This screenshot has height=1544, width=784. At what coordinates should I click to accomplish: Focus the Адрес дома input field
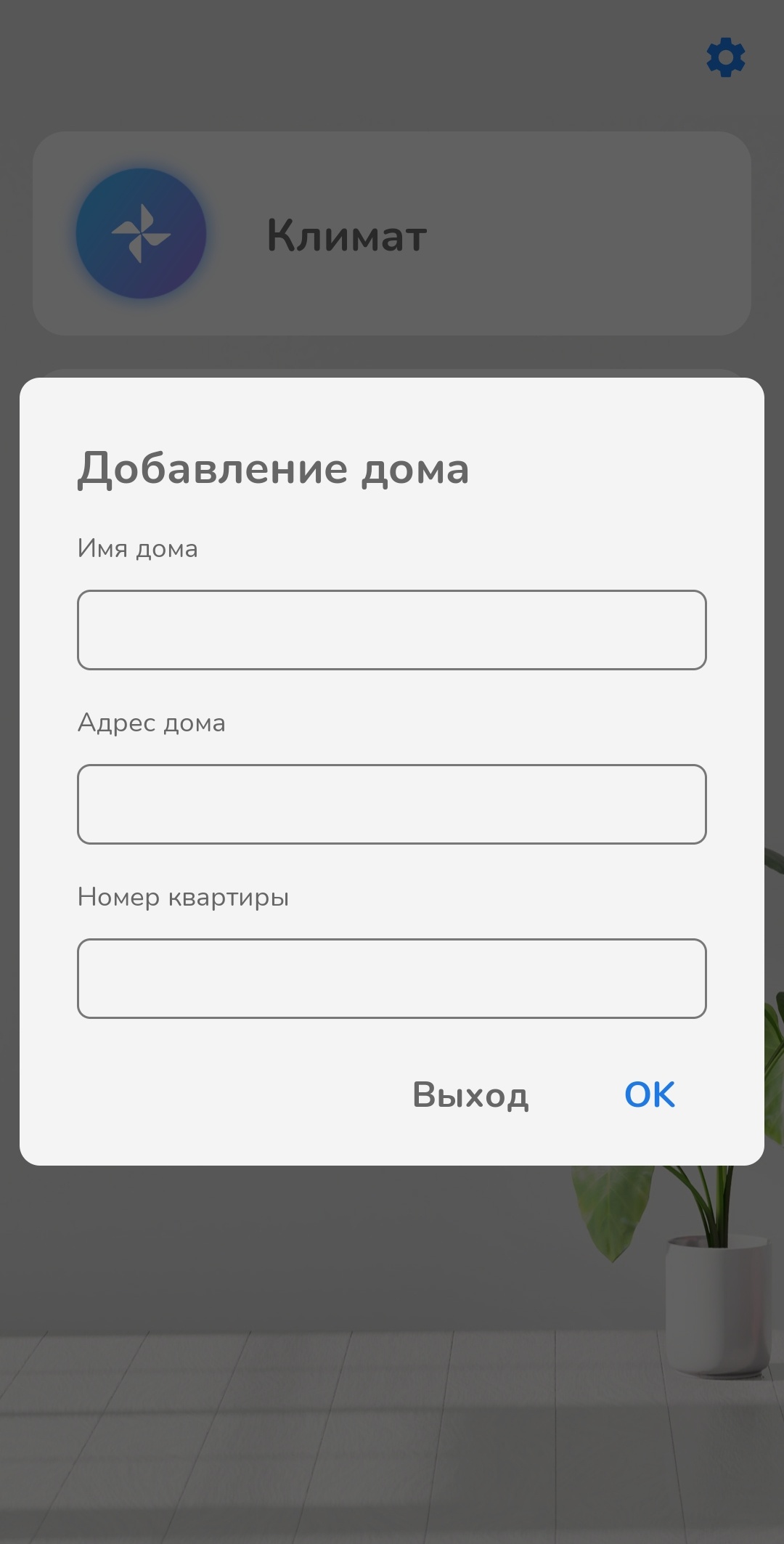(x=391, y=804)
